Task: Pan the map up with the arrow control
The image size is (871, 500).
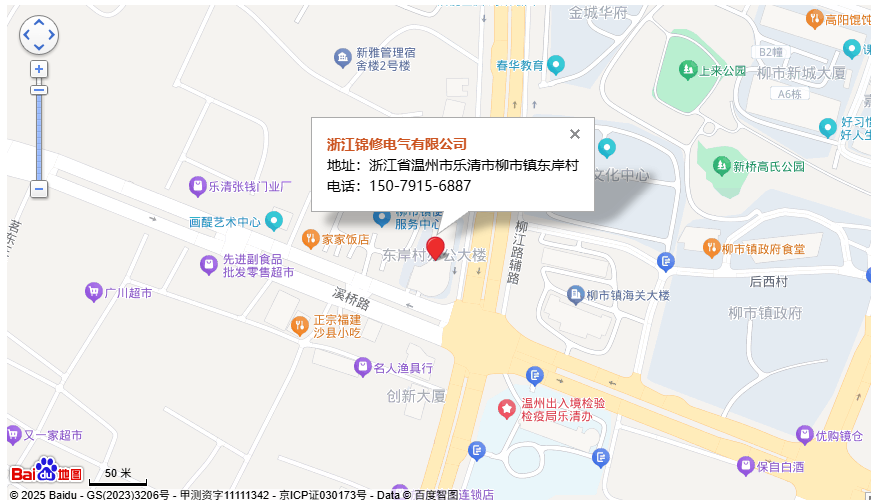Action: click(x=39, y=22)
